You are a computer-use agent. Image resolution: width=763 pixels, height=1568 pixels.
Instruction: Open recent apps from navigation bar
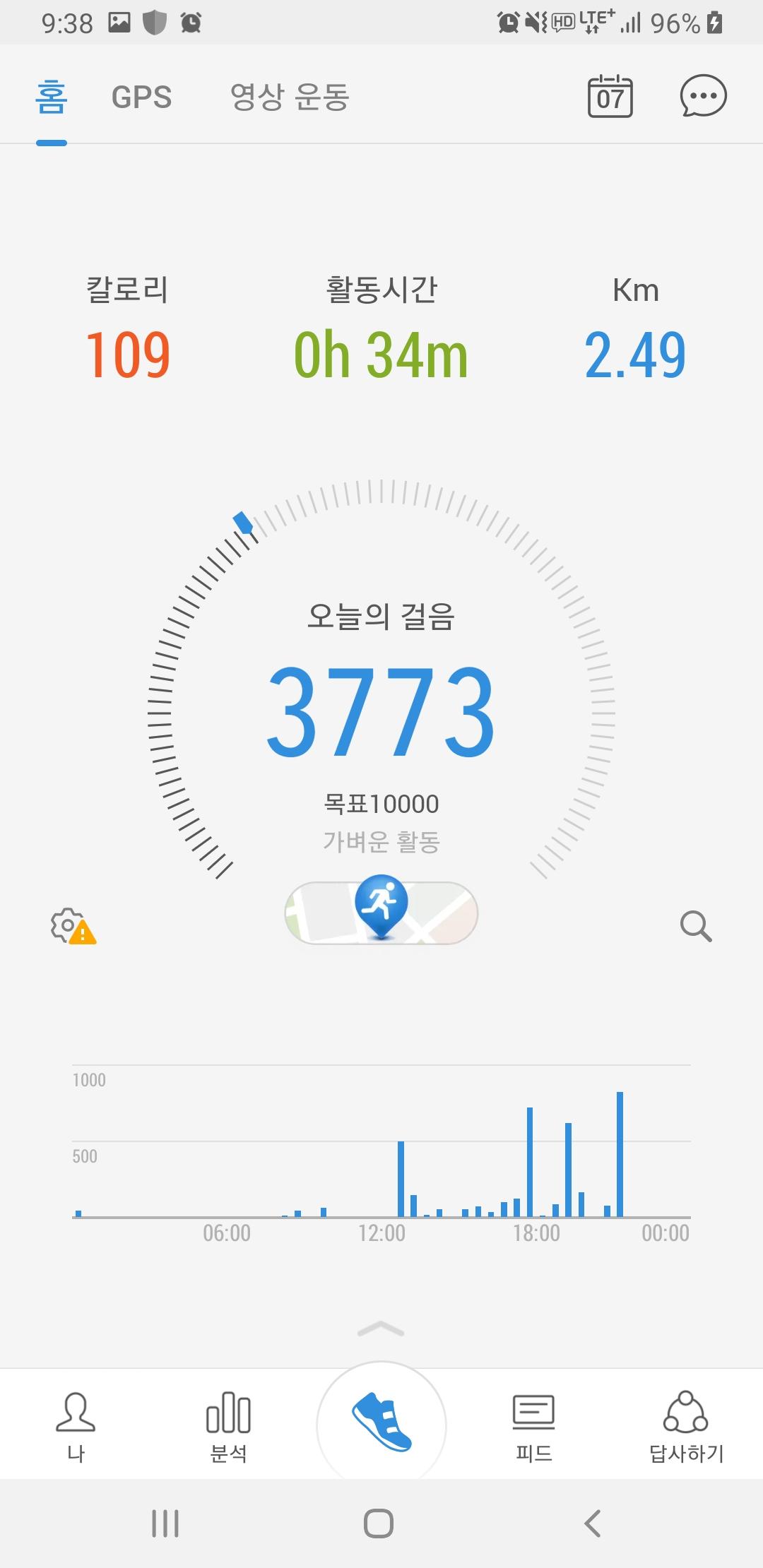tap(165, 1524)
